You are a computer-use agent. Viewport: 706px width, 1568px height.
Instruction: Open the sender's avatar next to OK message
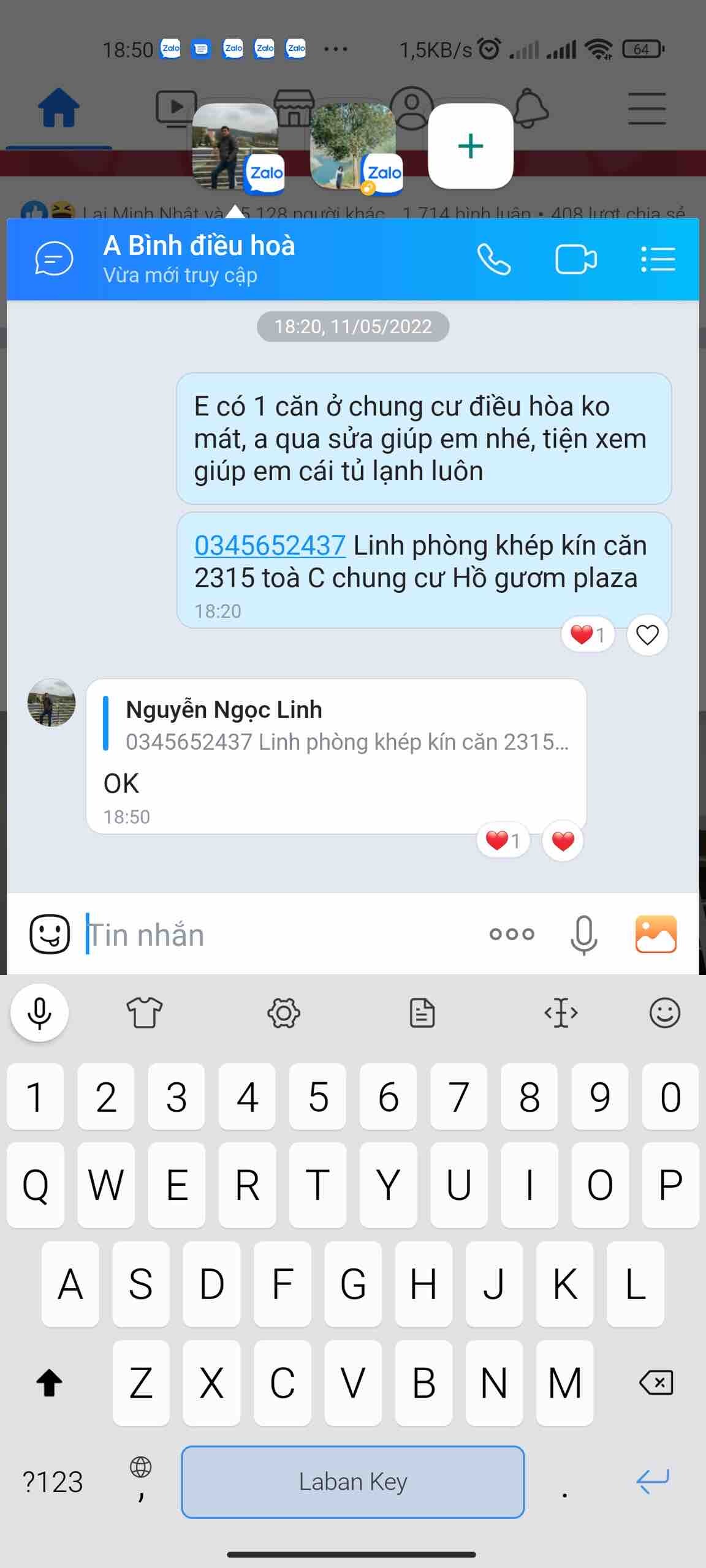click(x=51, y=702)
